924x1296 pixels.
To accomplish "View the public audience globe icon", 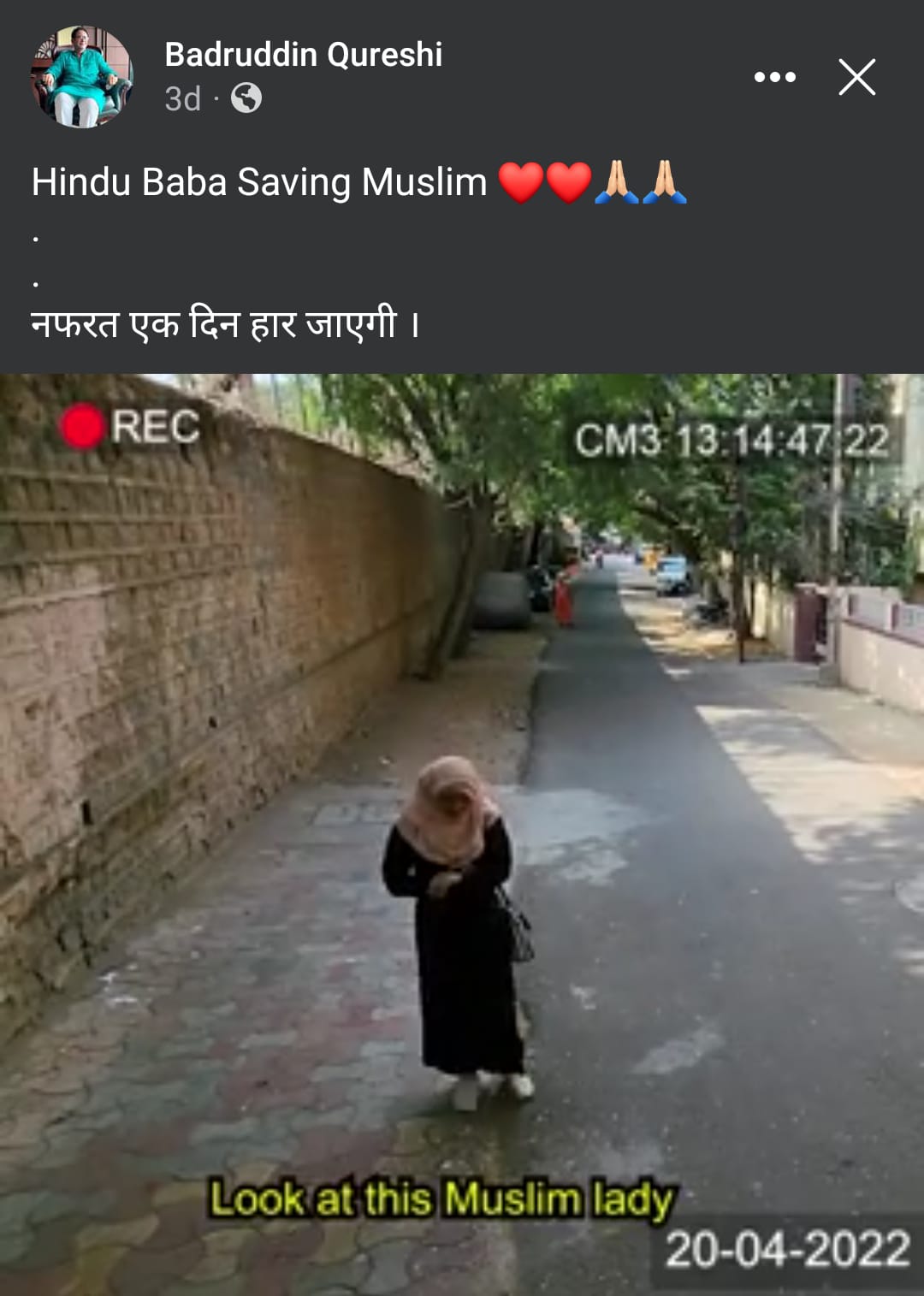I will pyautogui.click(x=246, y=98).
